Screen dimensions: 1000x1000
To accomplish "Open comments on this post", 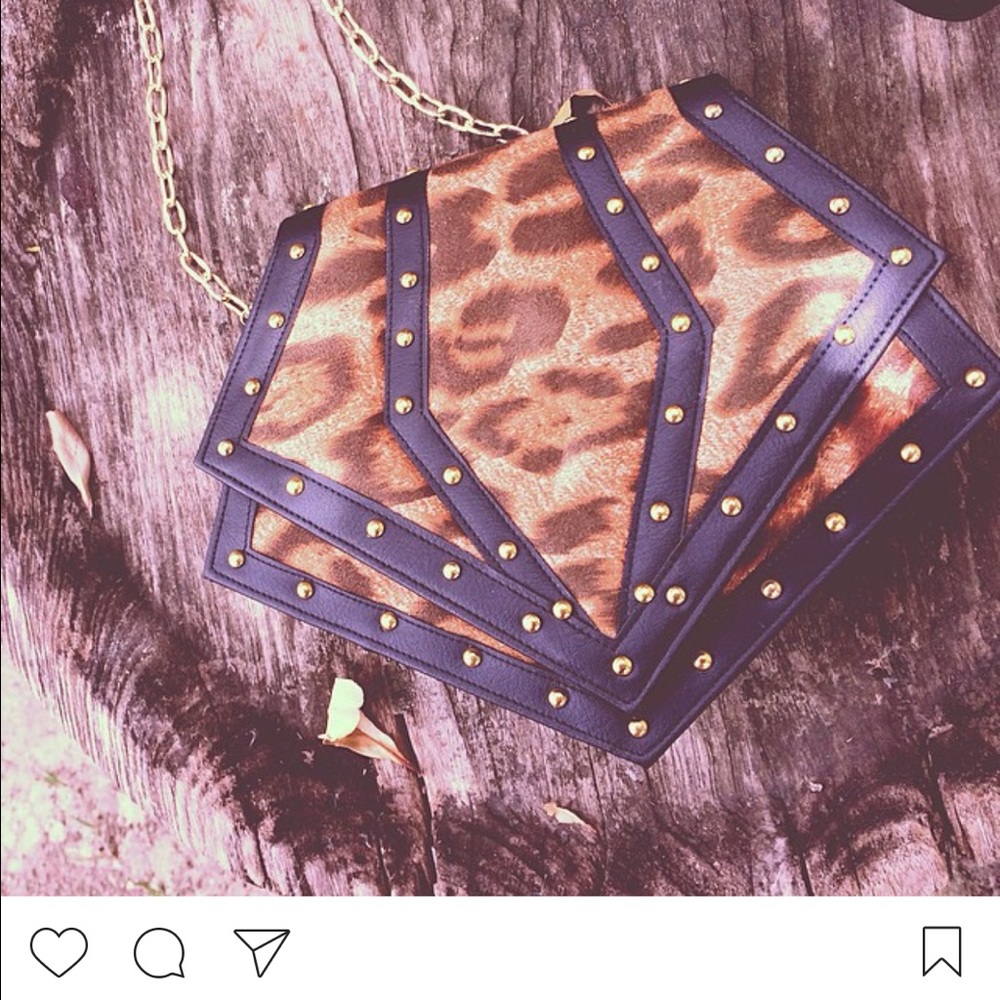I will click(160, 952).
